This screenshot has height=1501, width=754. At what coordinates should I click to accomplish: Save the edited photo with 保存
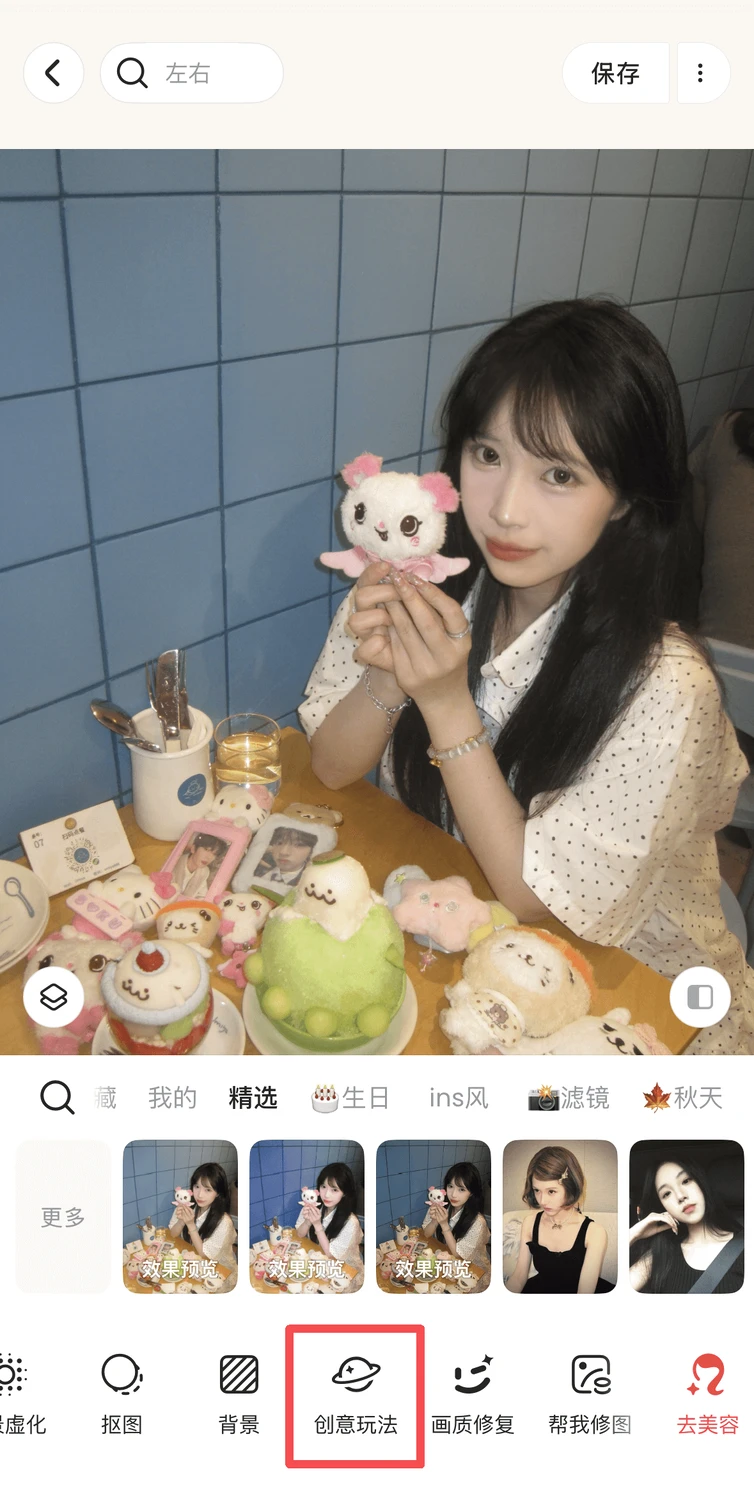click(615, 73)
